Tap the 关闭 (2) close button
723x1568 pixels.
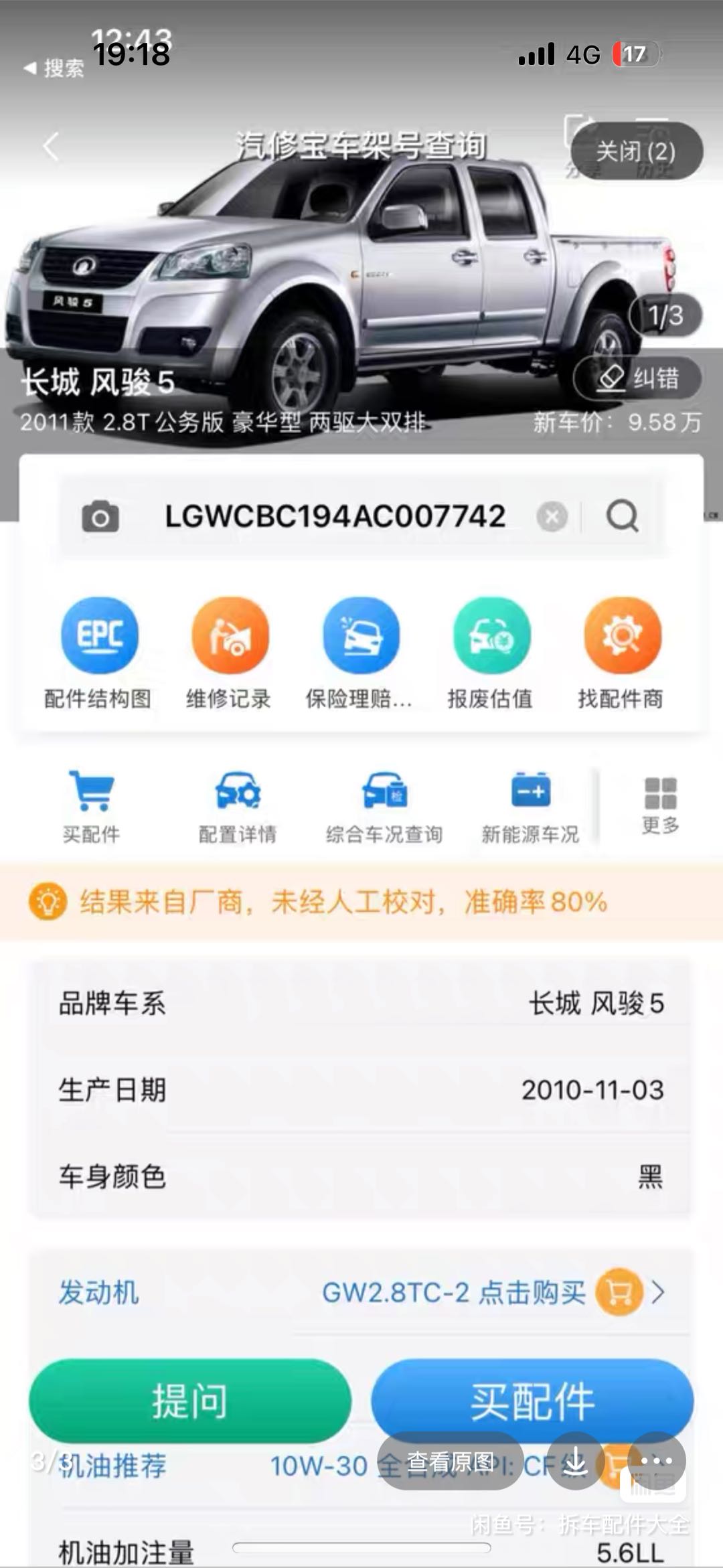pos(635,151)
